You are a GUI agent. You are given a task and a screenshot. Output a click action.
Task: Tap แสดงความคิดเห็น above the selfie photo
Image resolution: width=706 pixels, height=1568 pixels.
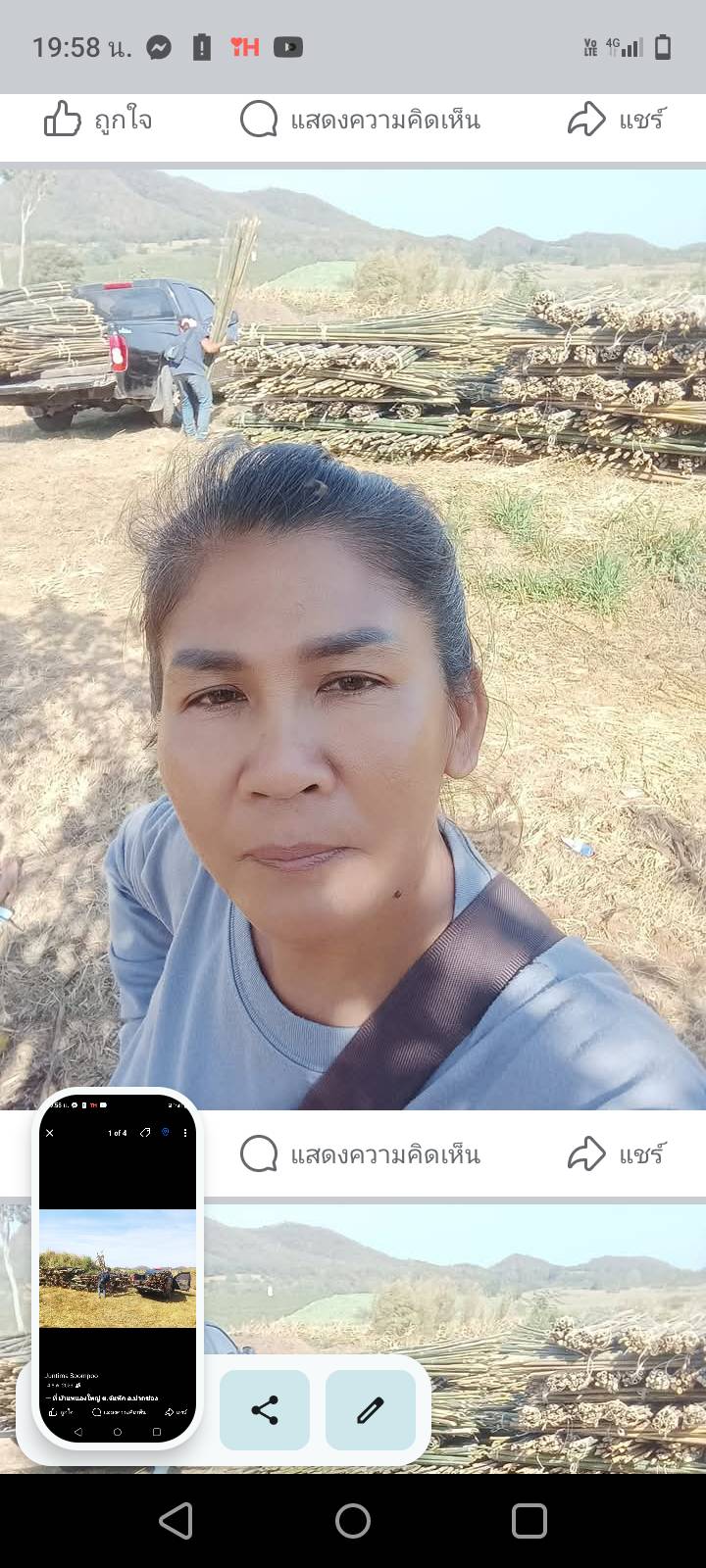pos(360,120)
